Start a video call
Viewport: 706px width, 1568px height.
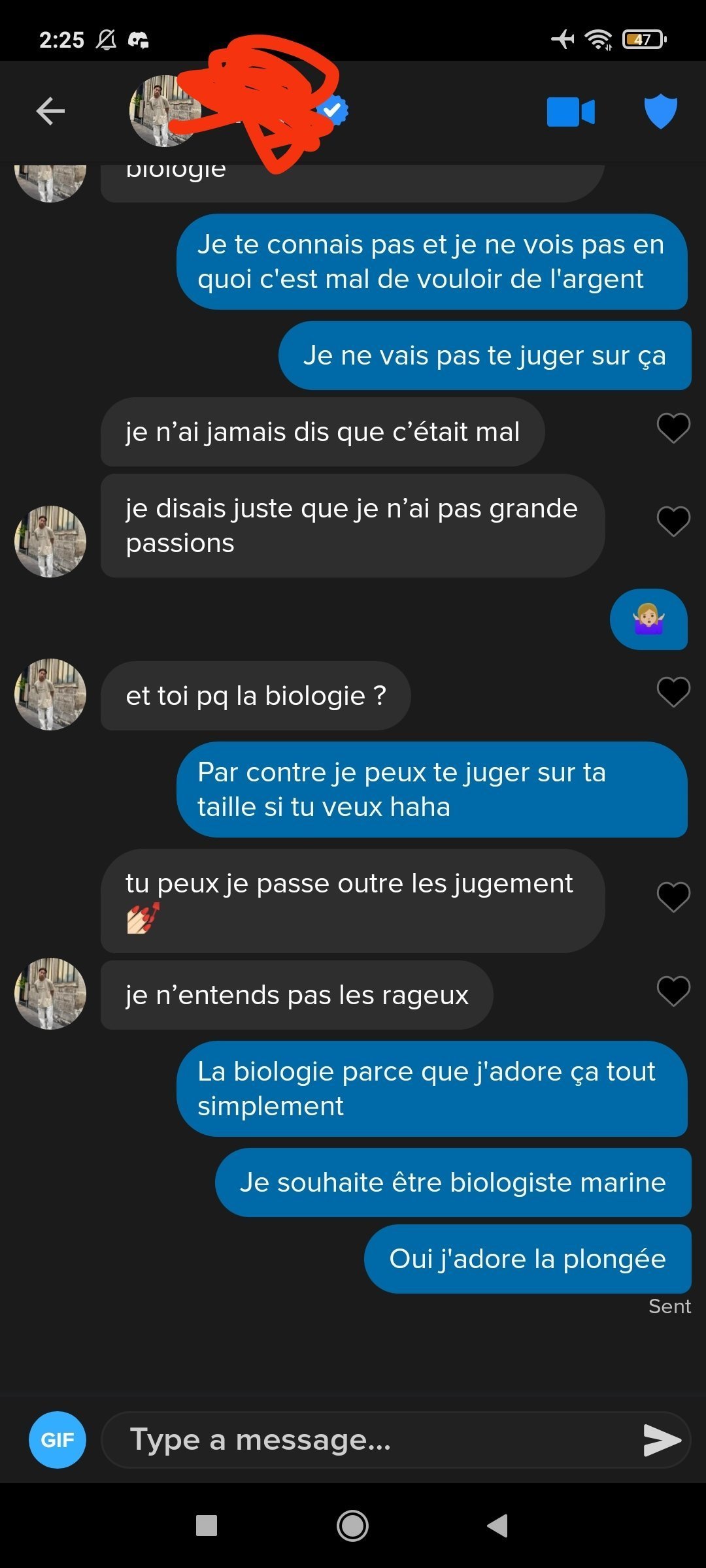570,112
